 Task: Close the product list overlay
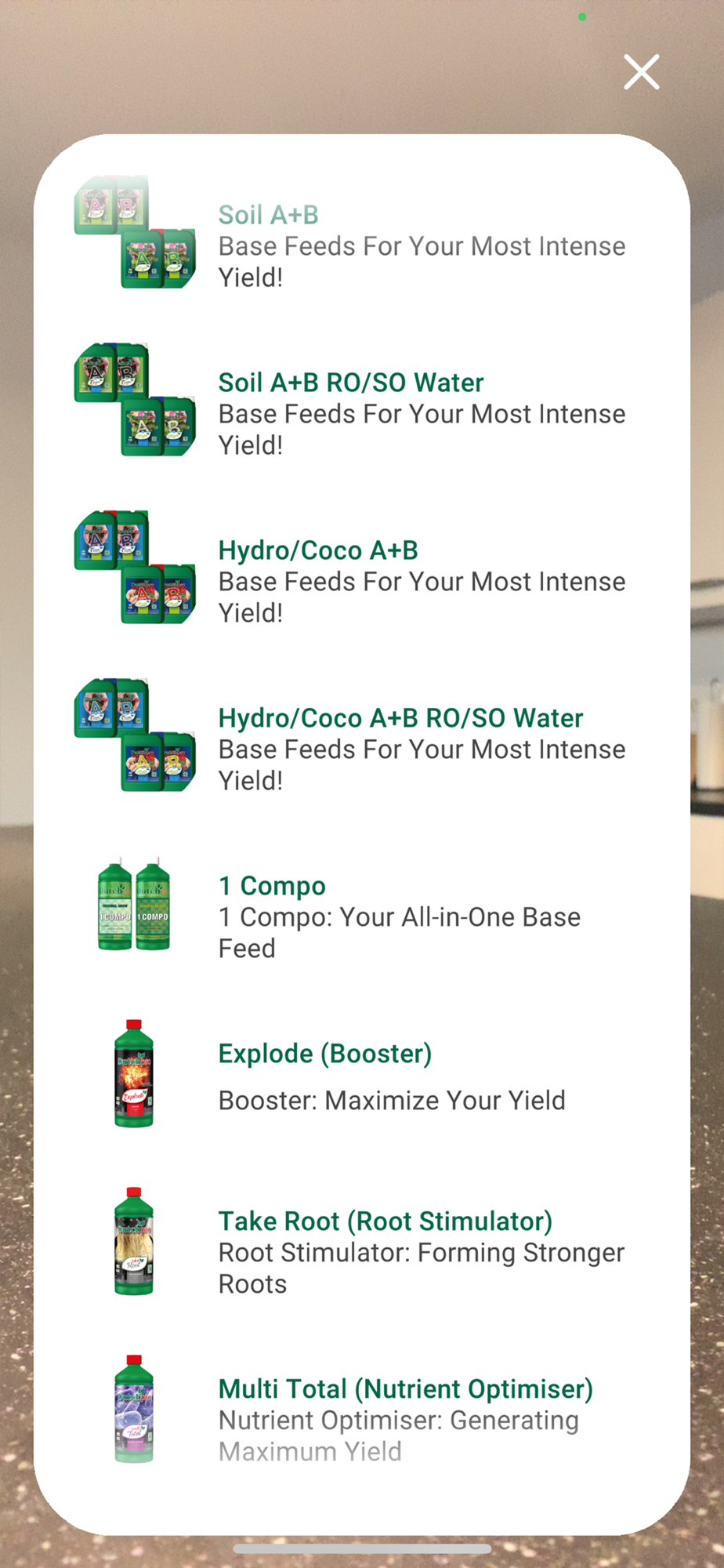pos(641,72)
